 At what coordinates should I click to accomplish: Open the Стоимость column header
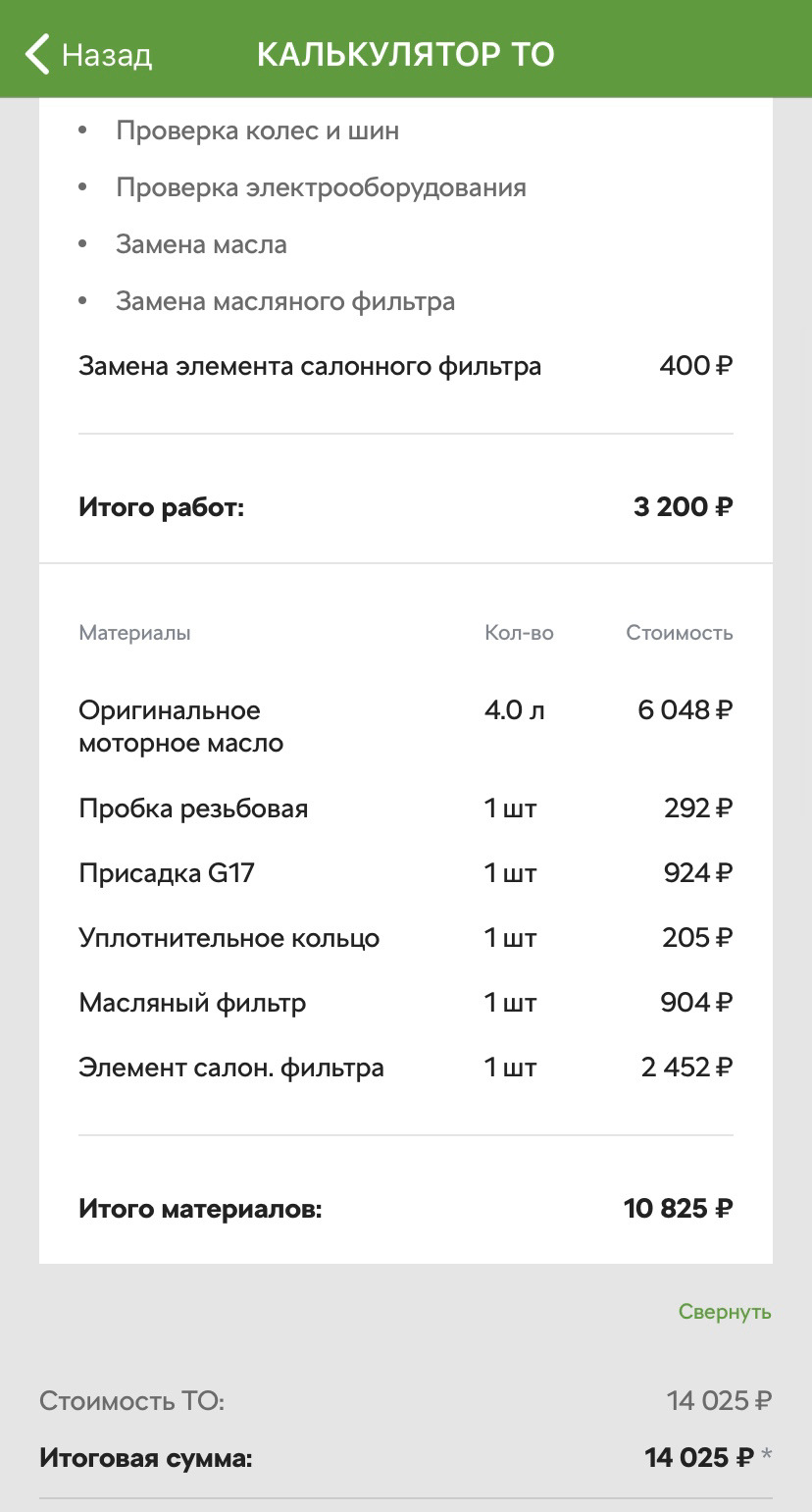pos(680,633)
